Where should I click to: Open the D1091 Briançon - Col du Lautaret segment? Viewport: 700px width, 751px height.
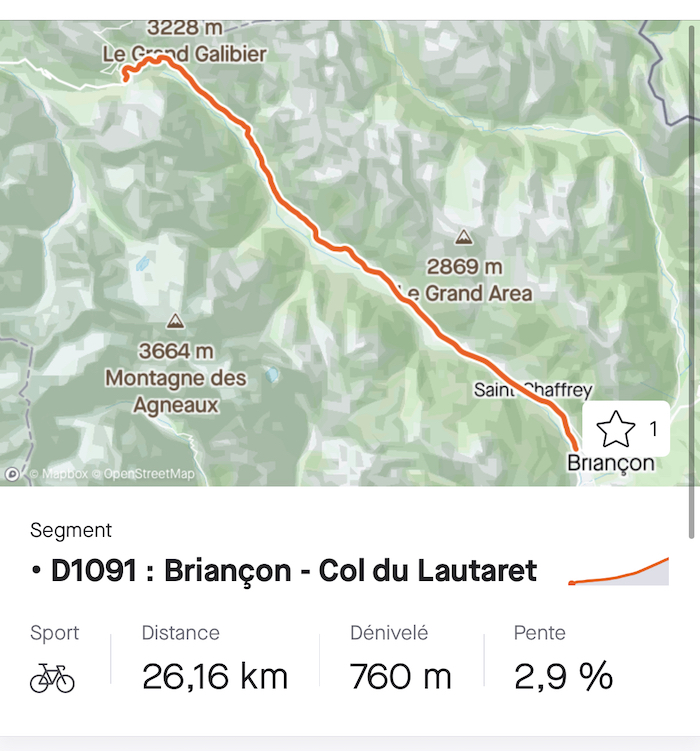[x=285, y=571]
